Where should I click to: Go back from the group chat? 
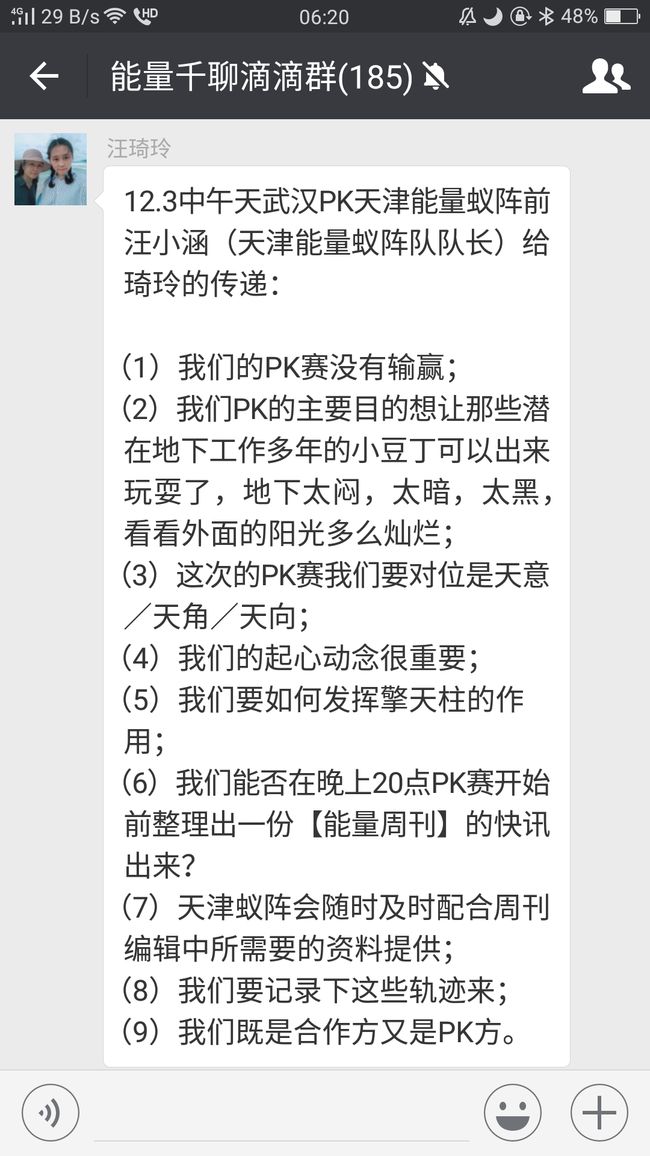click(43, 76)
